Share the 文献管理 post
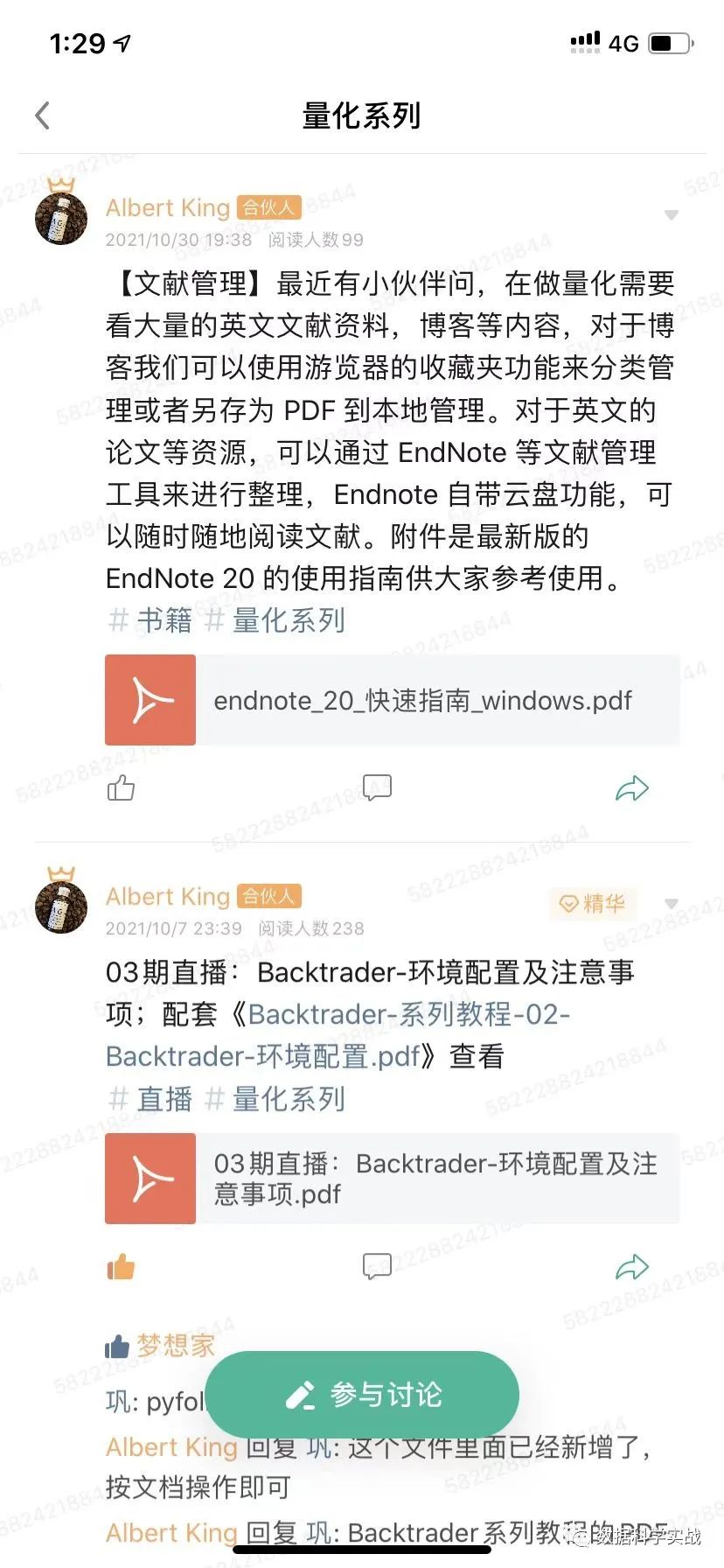This screenshot has width=724, height=1568. (631, 788)
